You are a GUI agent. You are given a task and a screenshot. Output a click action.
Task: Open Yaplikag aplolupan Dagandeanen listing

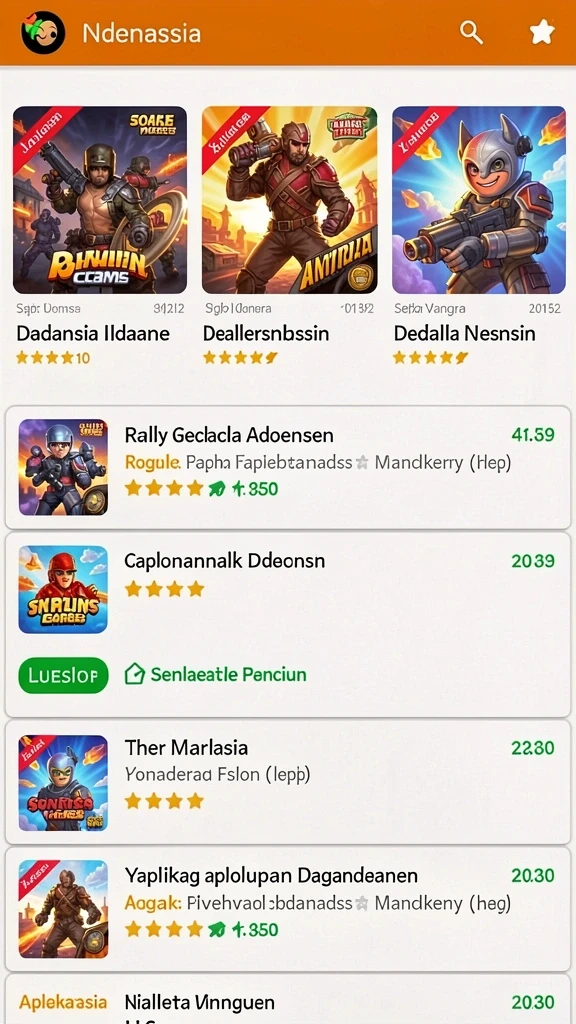click(288, 909)
